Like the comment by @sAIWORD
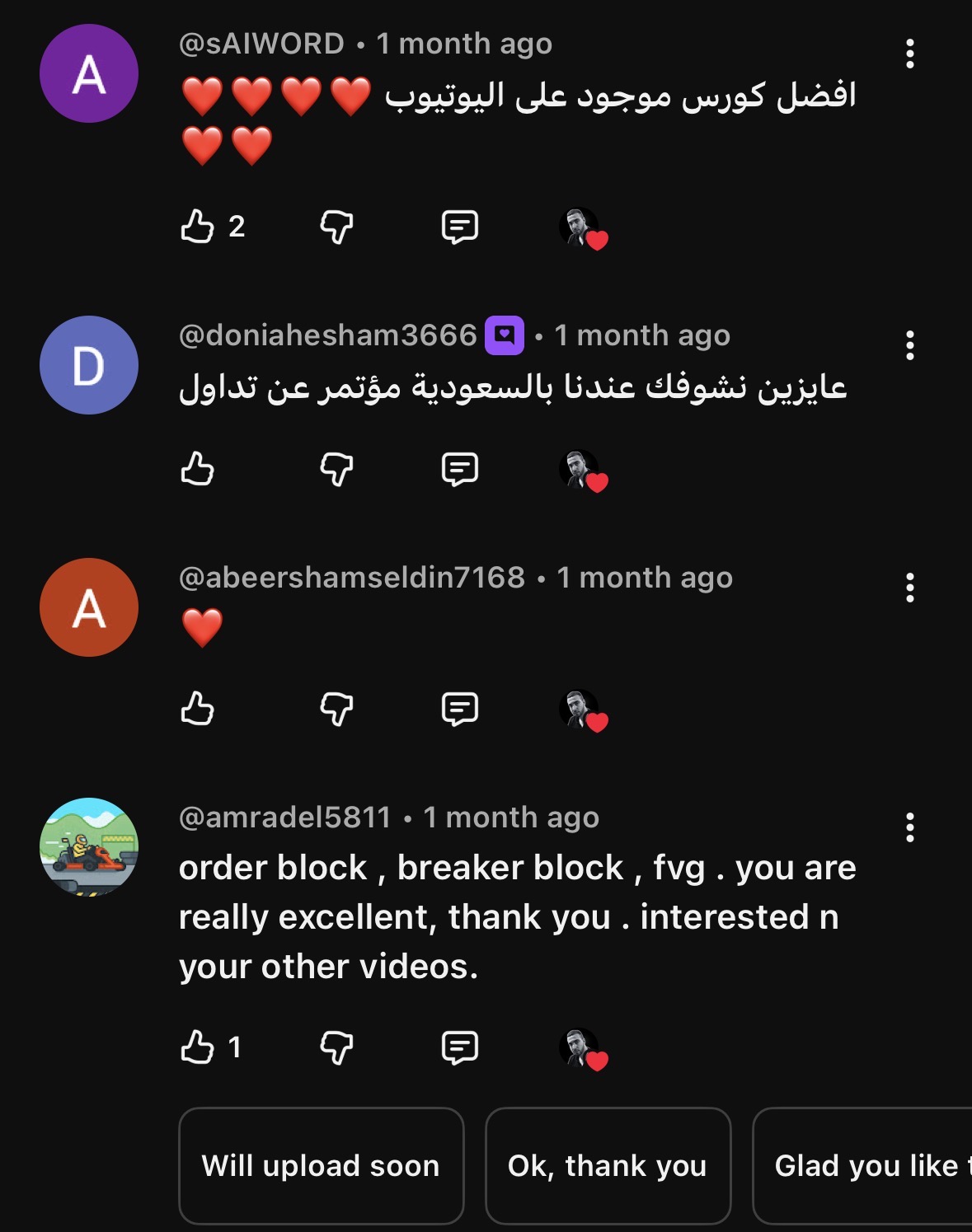The width and height of the screenshot is (972, 1232). [198, 226]
